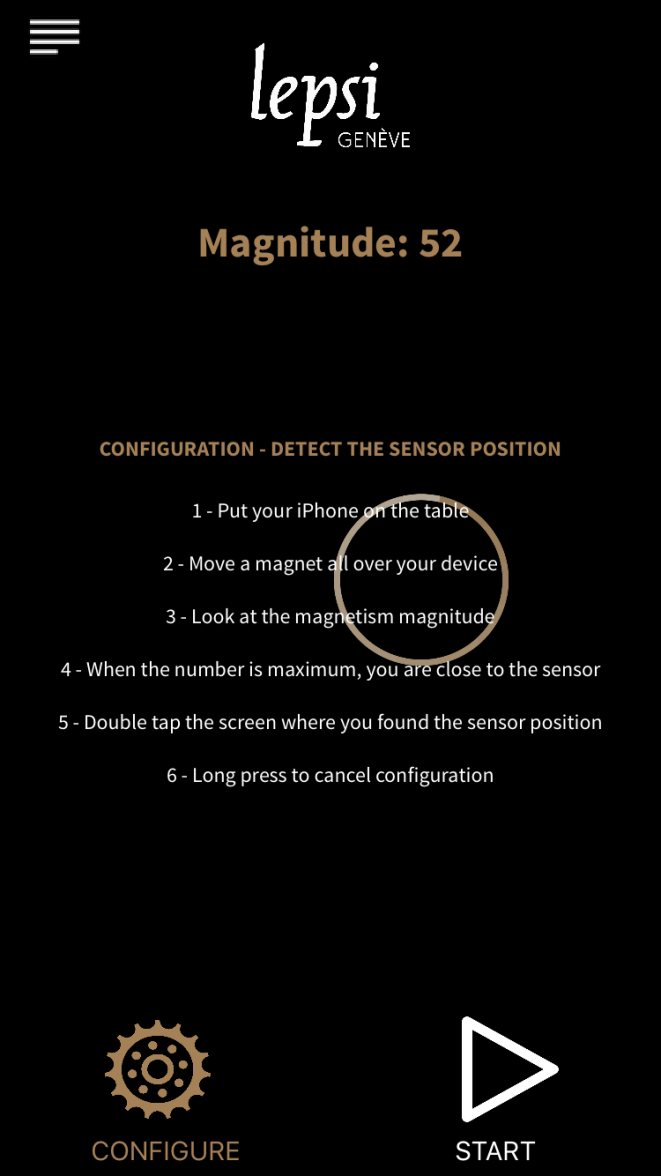Open the hamburger menu

(54, 37)
